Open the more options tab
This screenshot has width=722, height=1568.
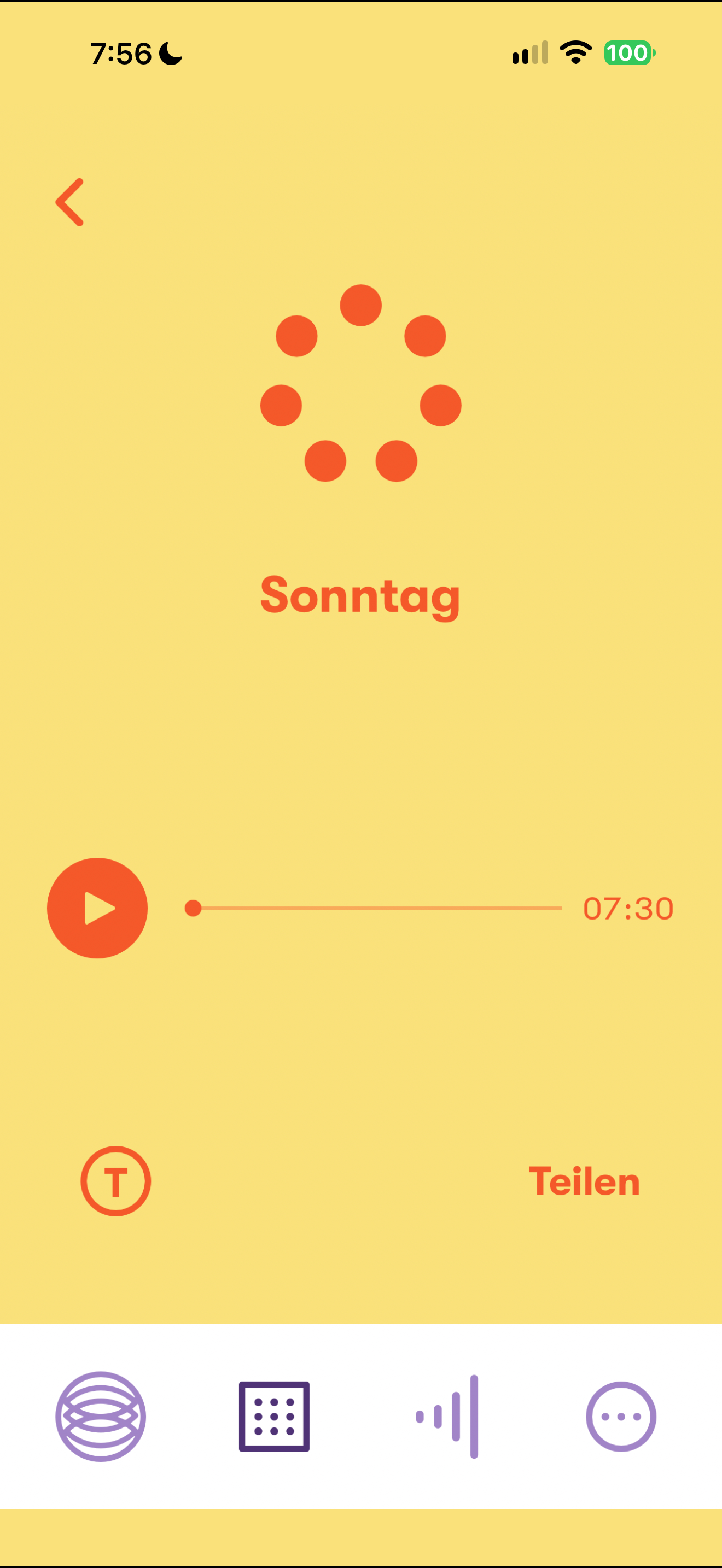click(621, 1417)
